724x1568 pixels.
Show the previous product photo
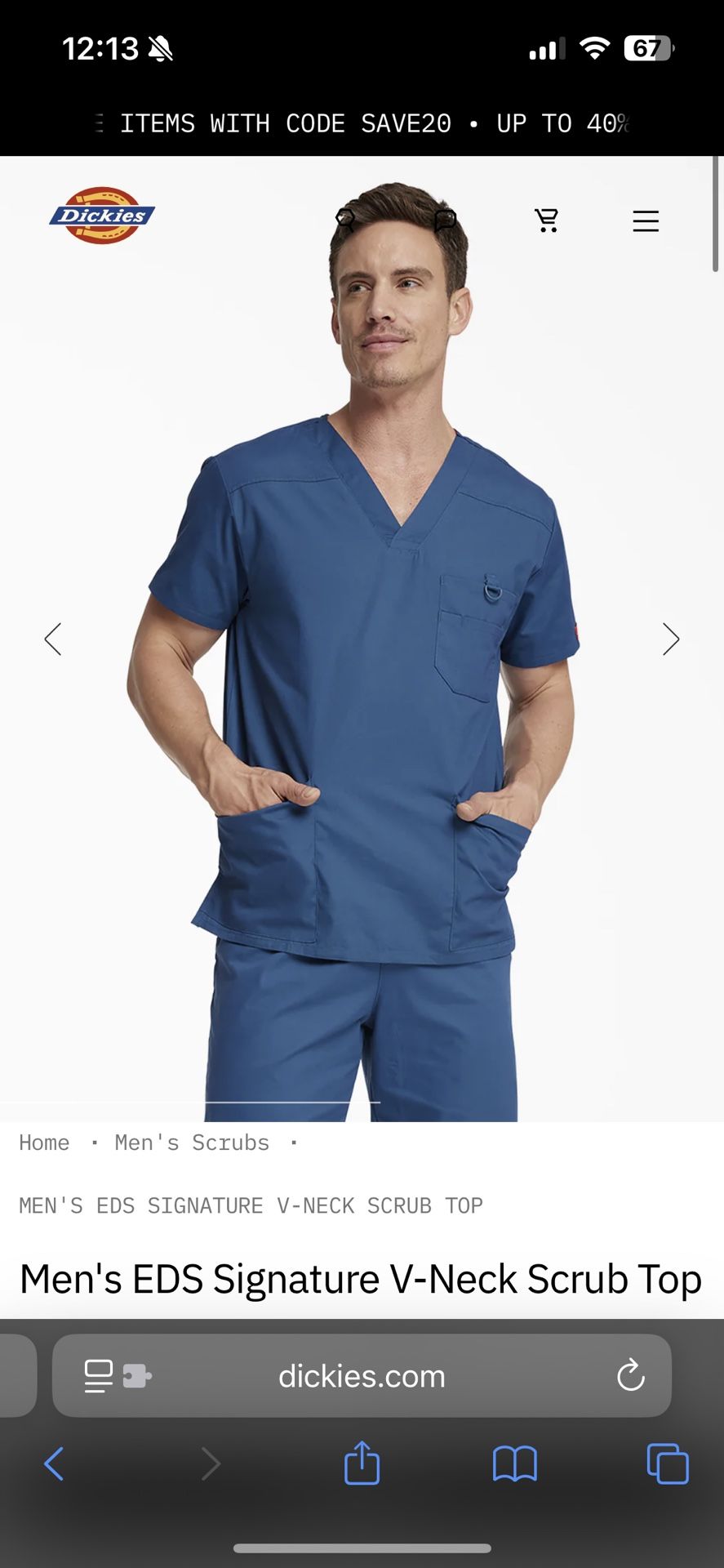click(x=52, y=639)
